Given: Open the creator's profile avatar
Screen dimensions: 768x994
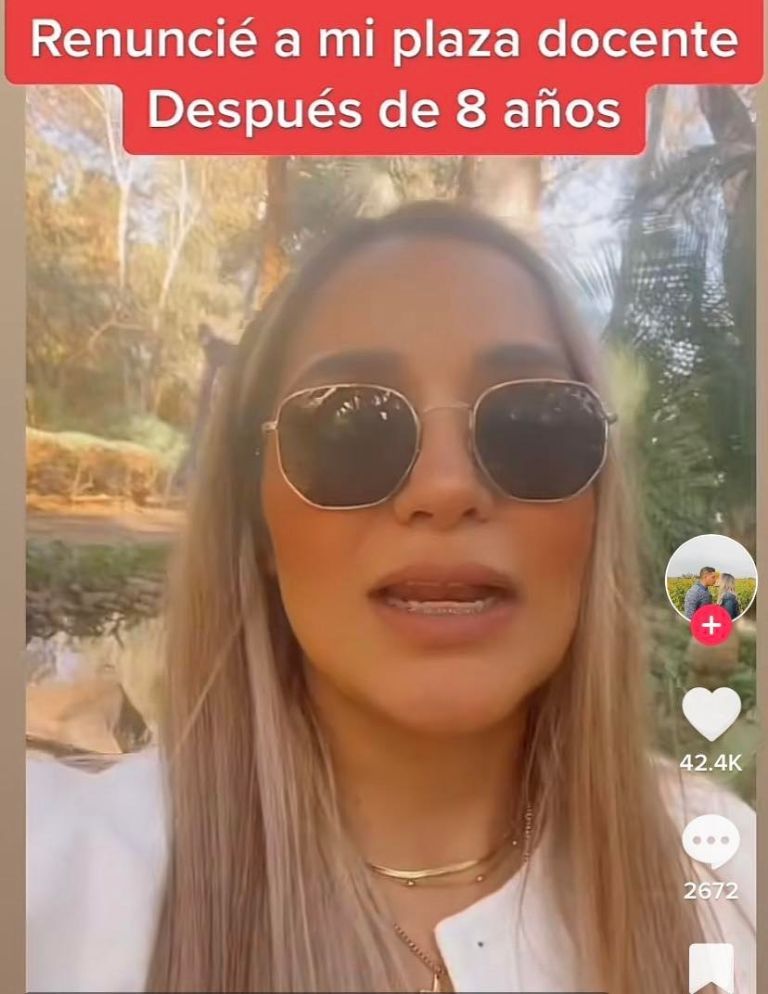Looking at the screenshot, I should (710, 578).
